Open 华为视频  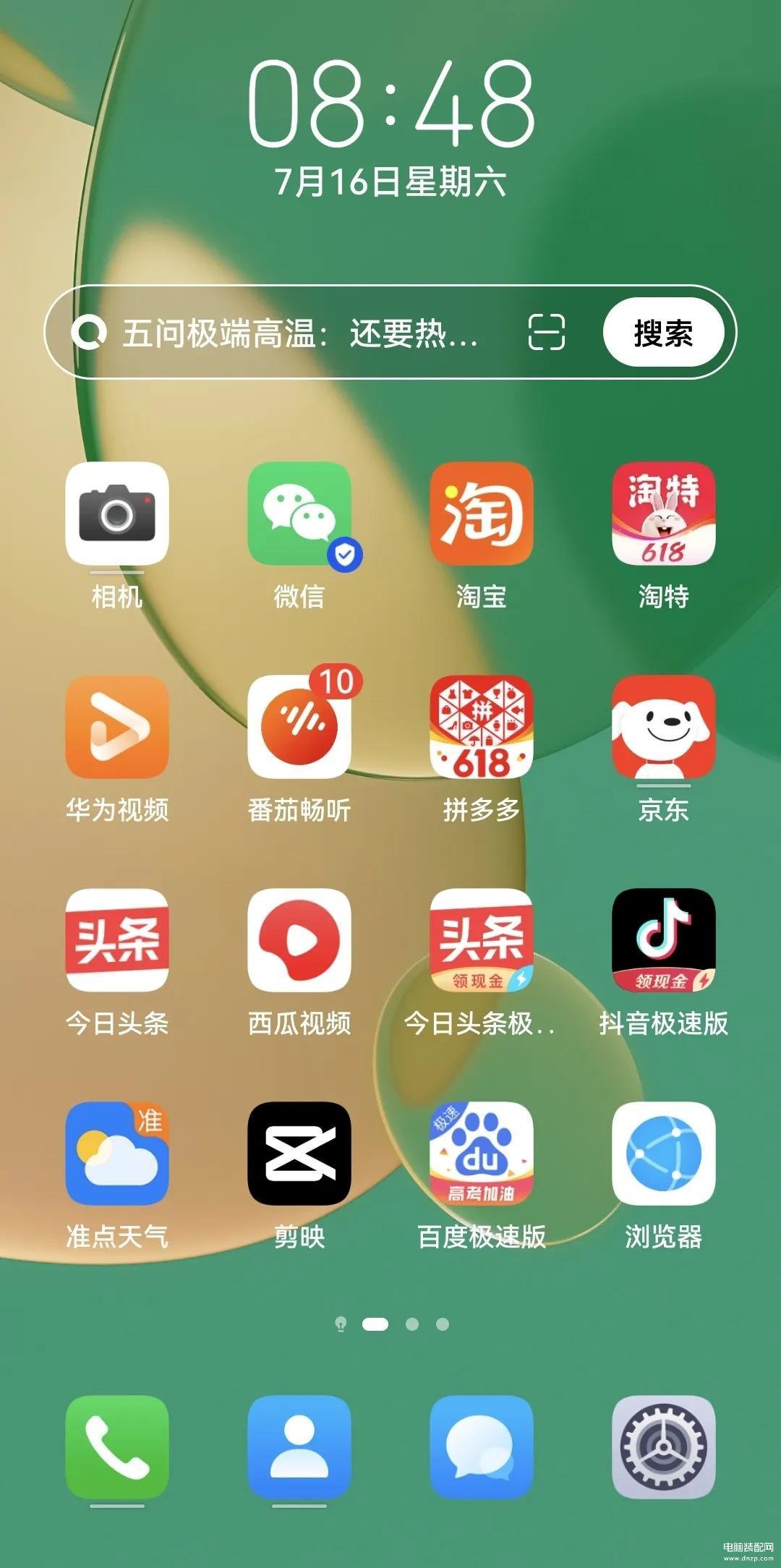(x=117, y=727)
